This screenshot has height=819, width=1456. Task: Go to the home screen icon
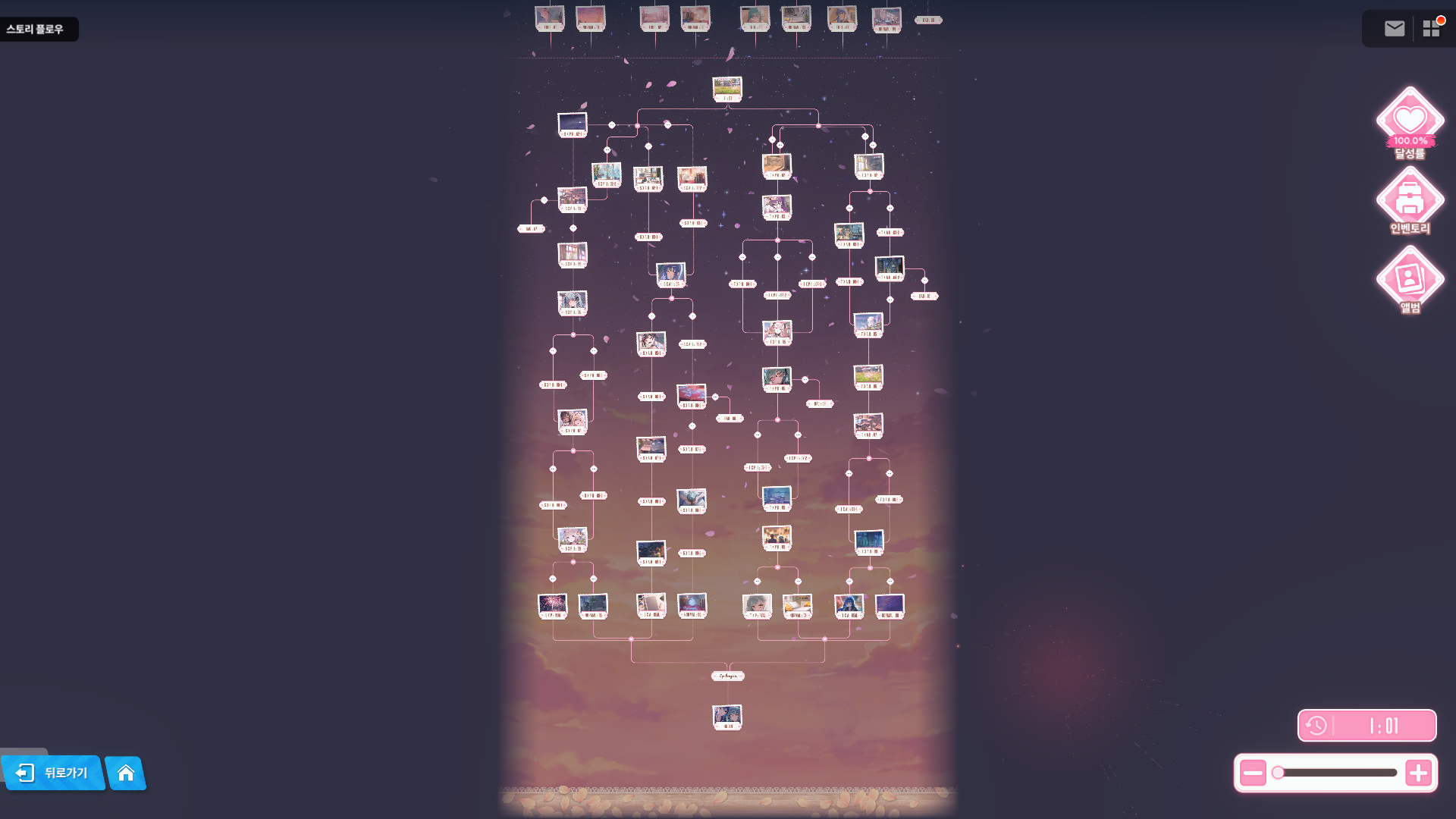(126, 773)
